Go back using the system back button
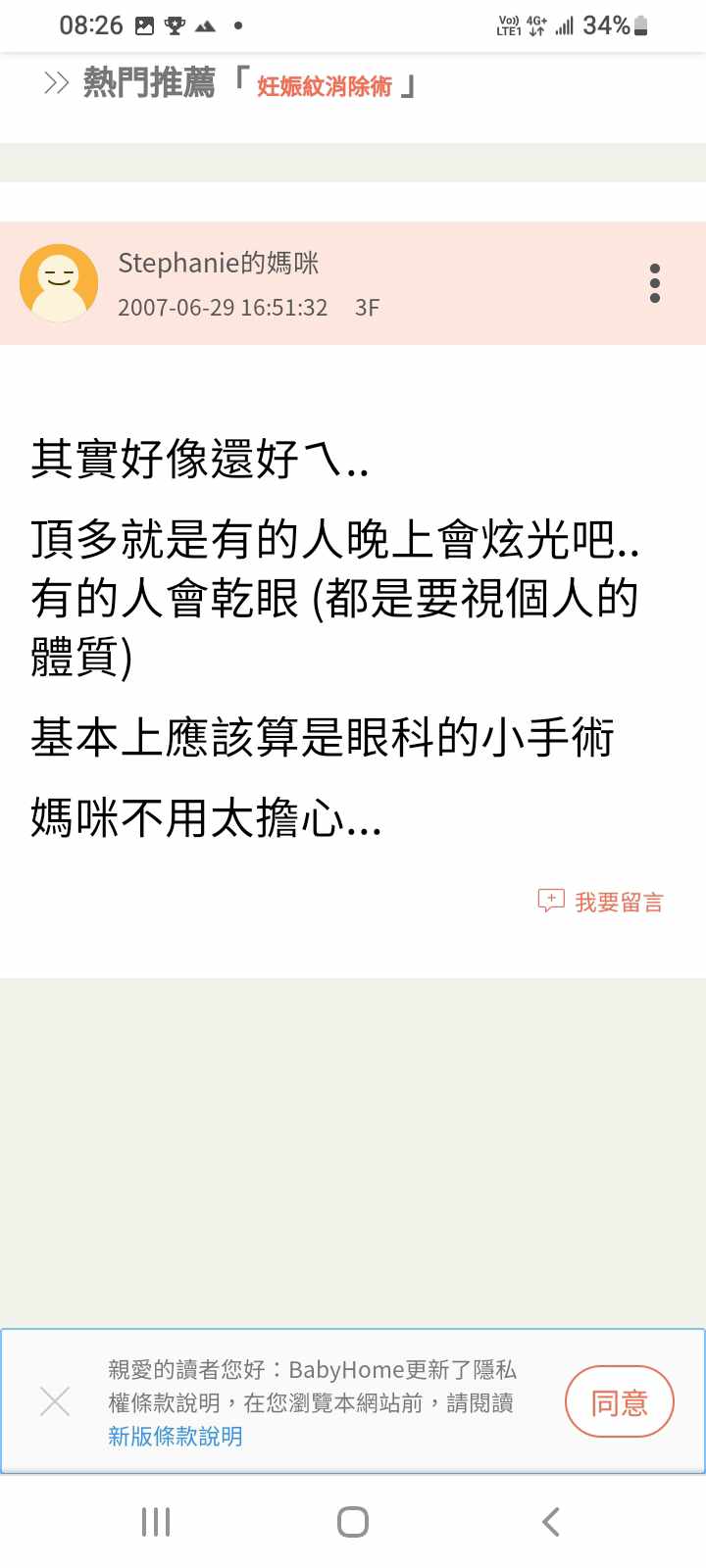 551,1522
